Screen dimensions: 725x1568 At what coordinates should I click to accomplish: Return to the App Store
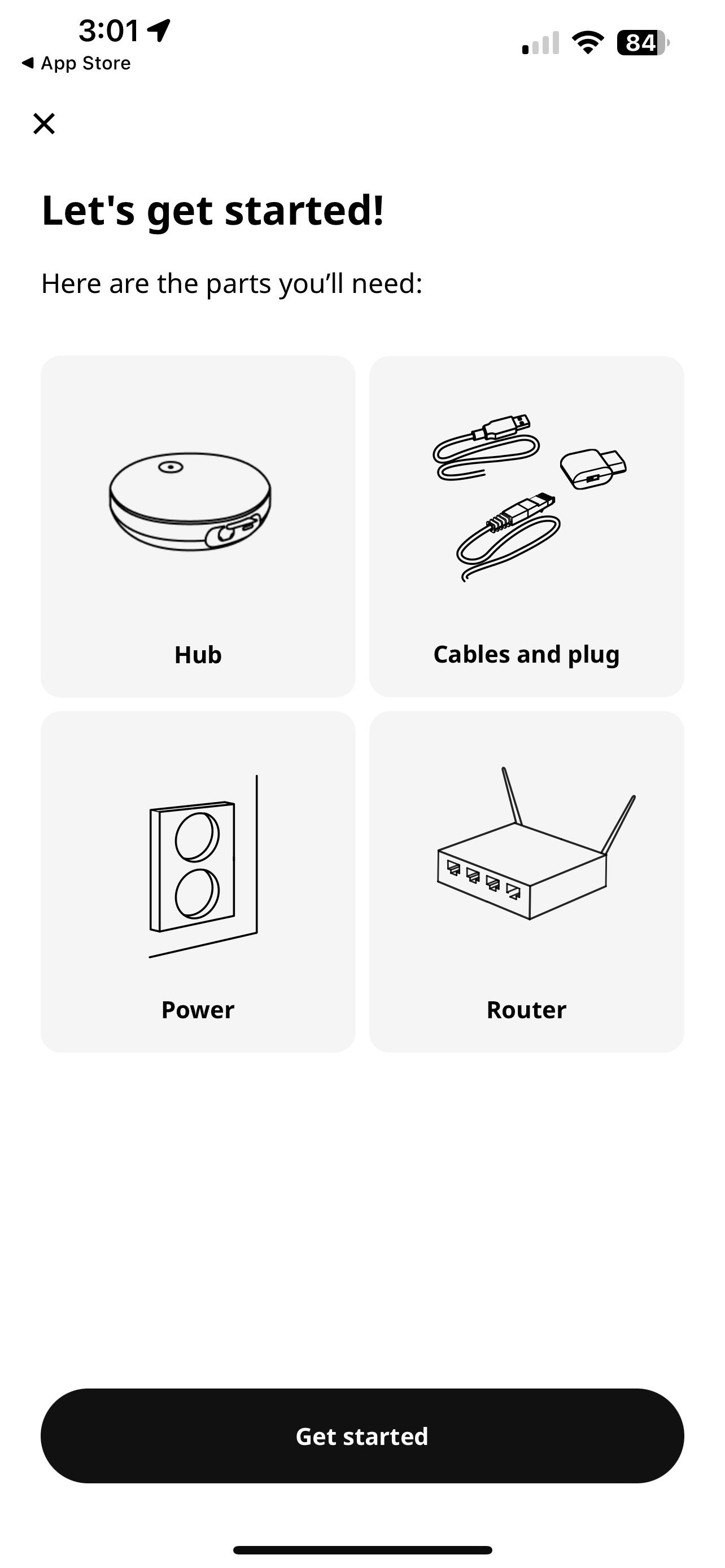pos(76,63)
